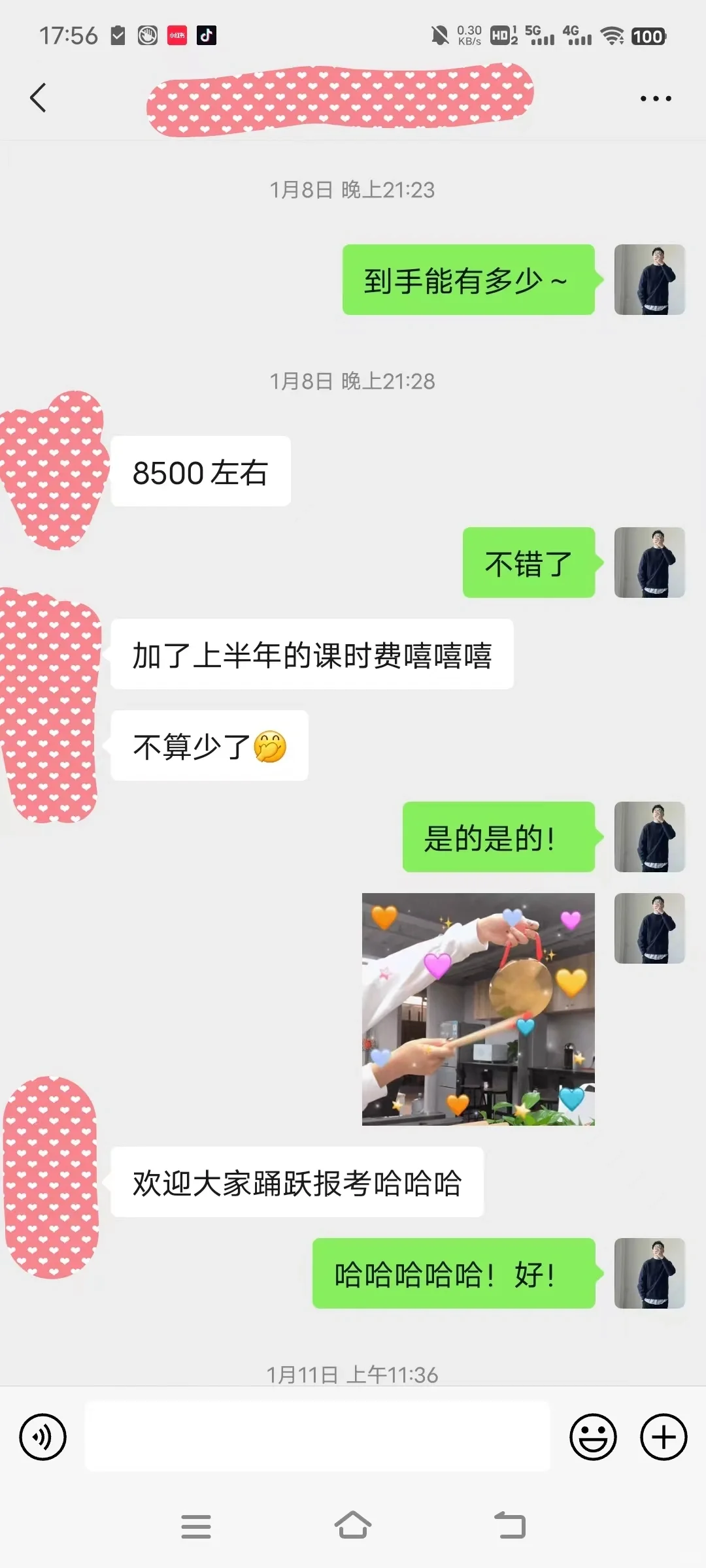Switch to voice message input
The height and width of the screenshot is (1568, 706).
click(43, 1437)
